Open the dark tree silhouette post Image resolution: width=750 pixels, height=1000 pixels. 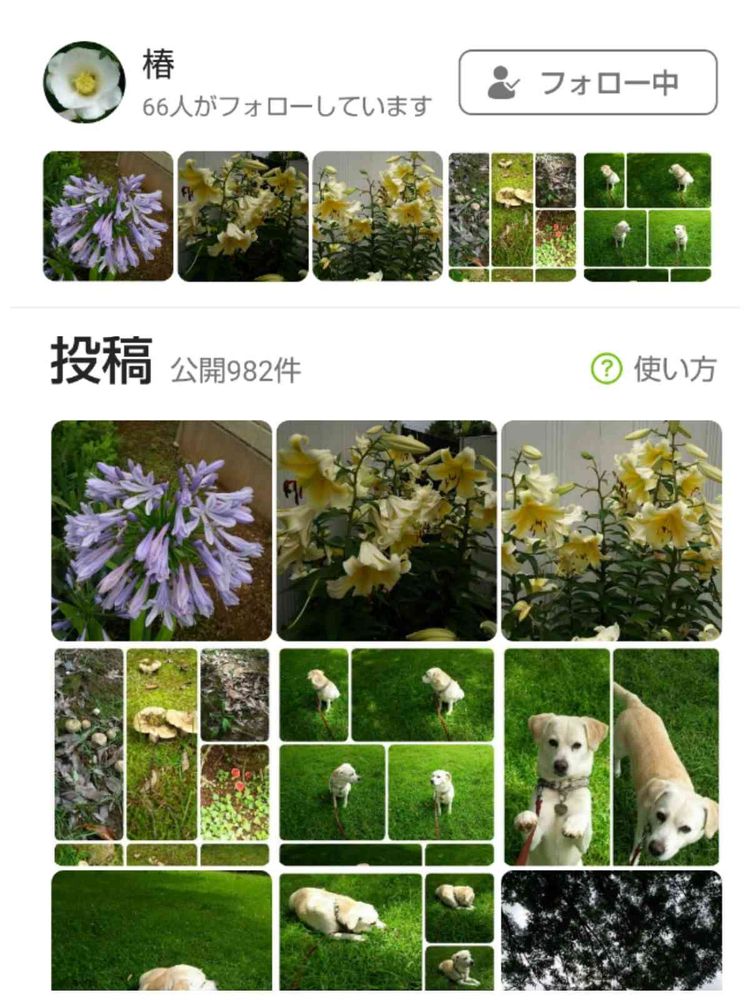[x=612, y=931]
